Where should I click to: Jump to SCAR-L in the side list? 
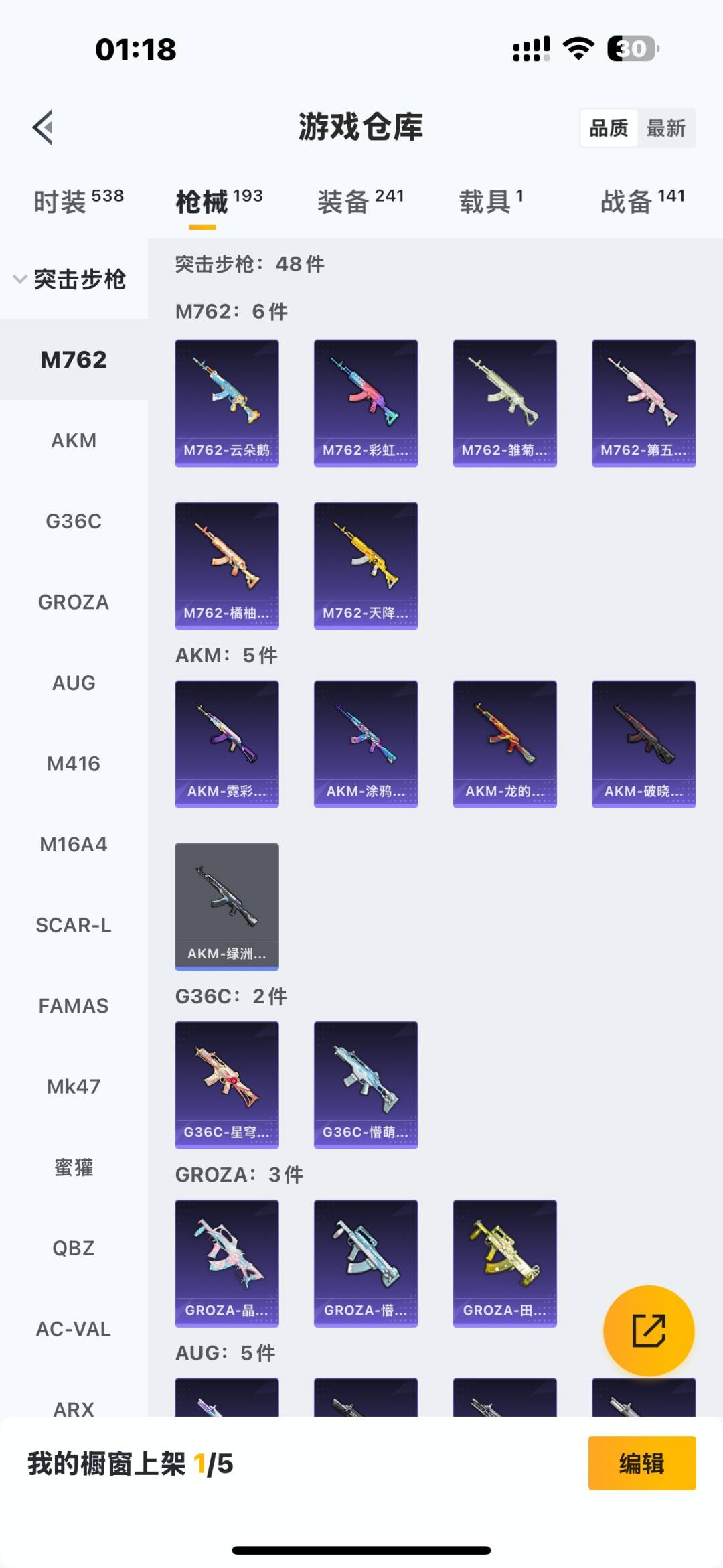pos(74,925)
